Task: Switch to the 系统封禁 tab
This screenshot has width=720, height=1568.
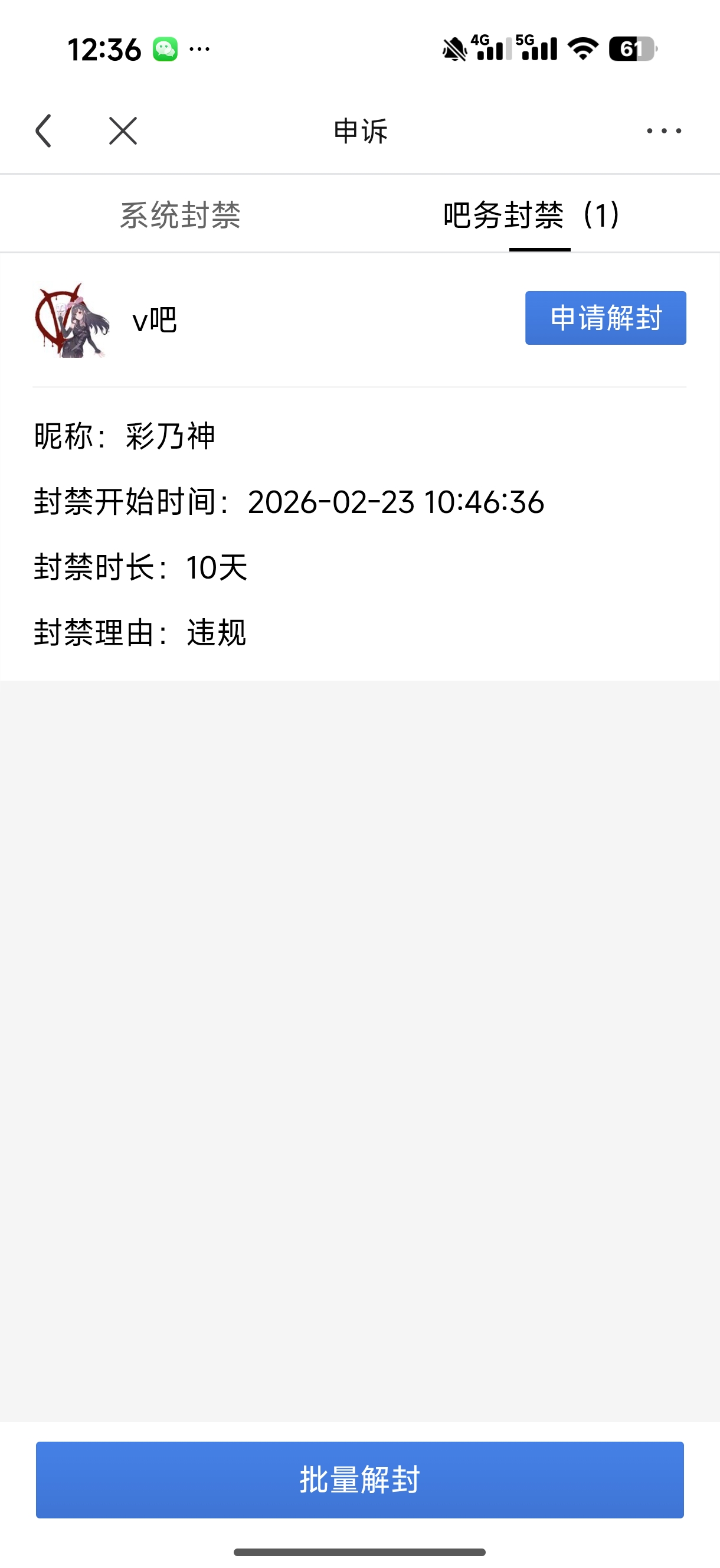Action: (x=180, y=215)
